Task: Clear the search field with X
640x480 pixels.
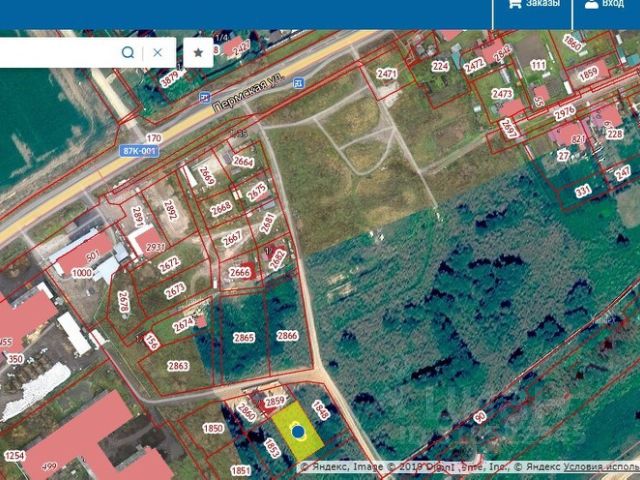Action: [x=158, y=52]
